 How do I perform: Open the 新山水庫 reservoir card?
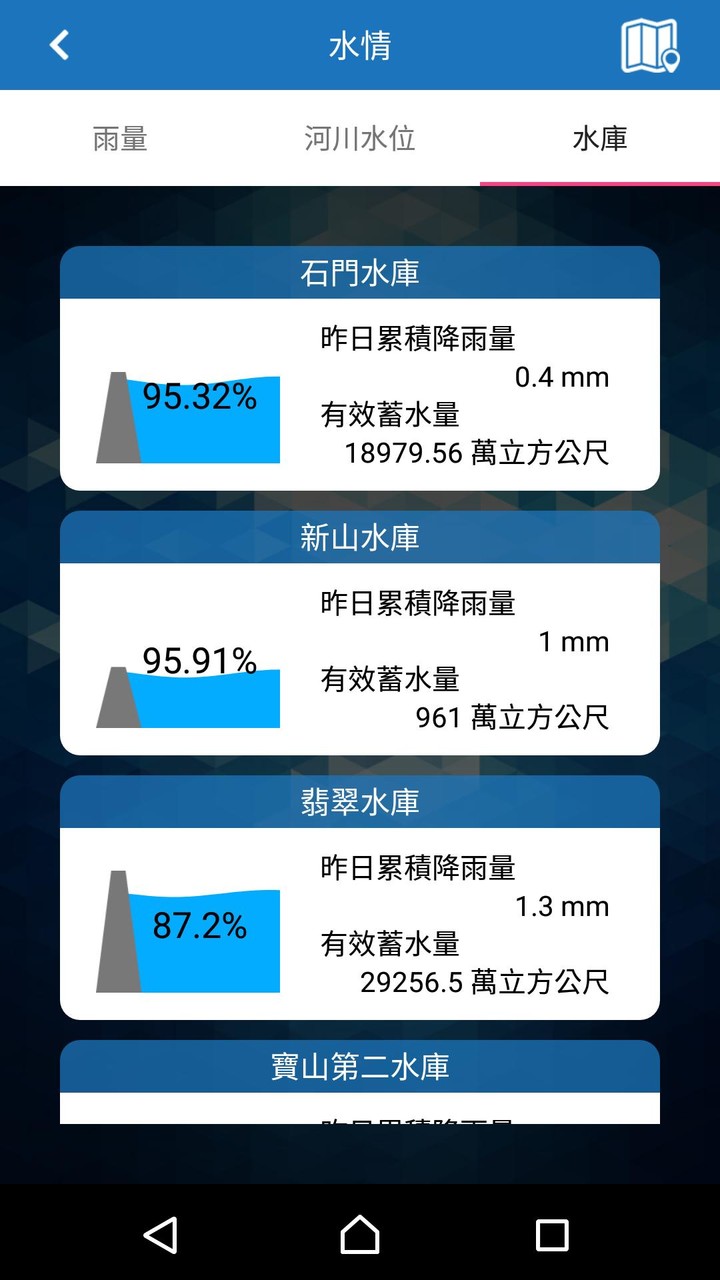click(360, 537)
